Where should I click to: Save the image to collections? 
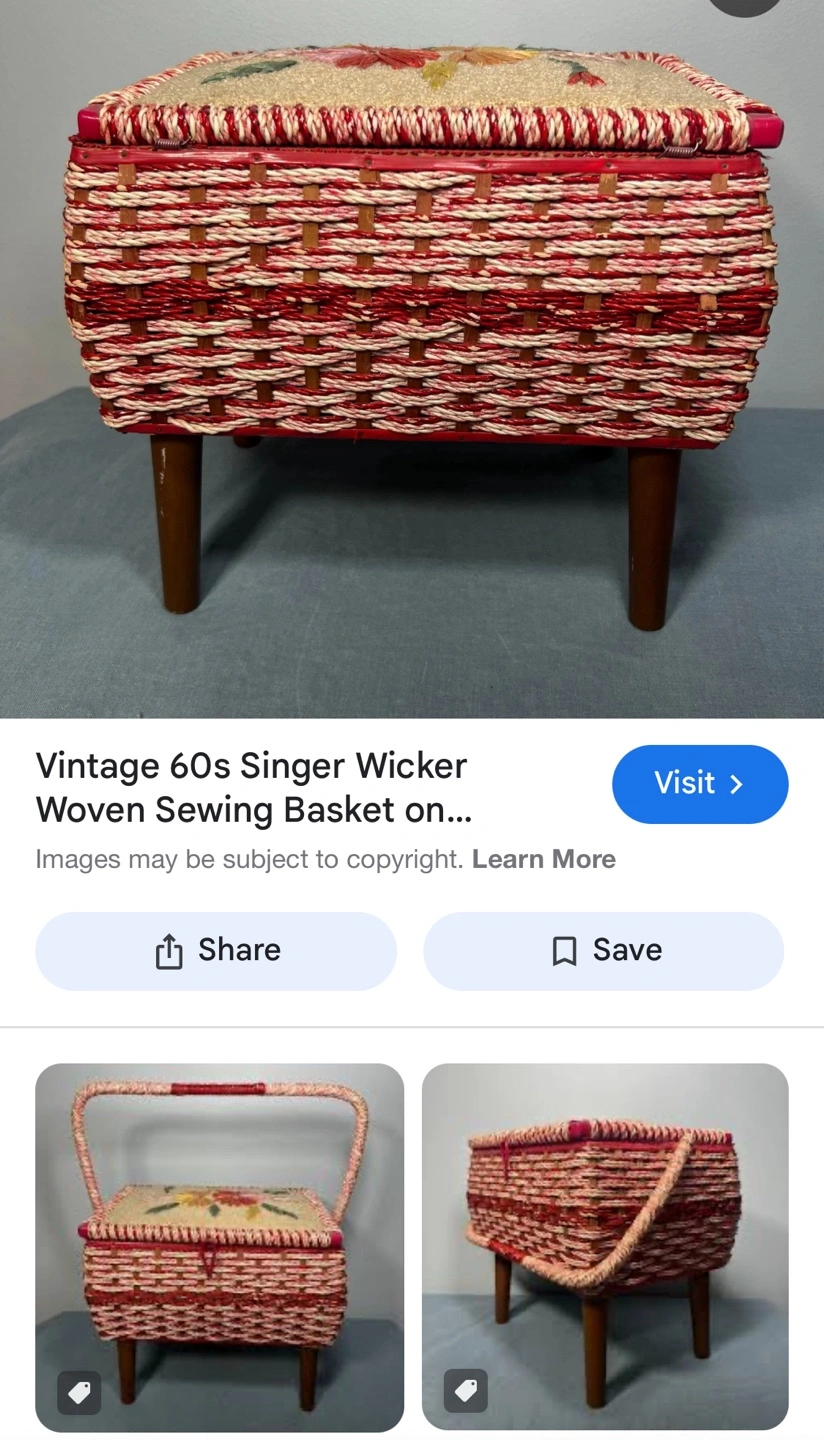pos(603,950)
